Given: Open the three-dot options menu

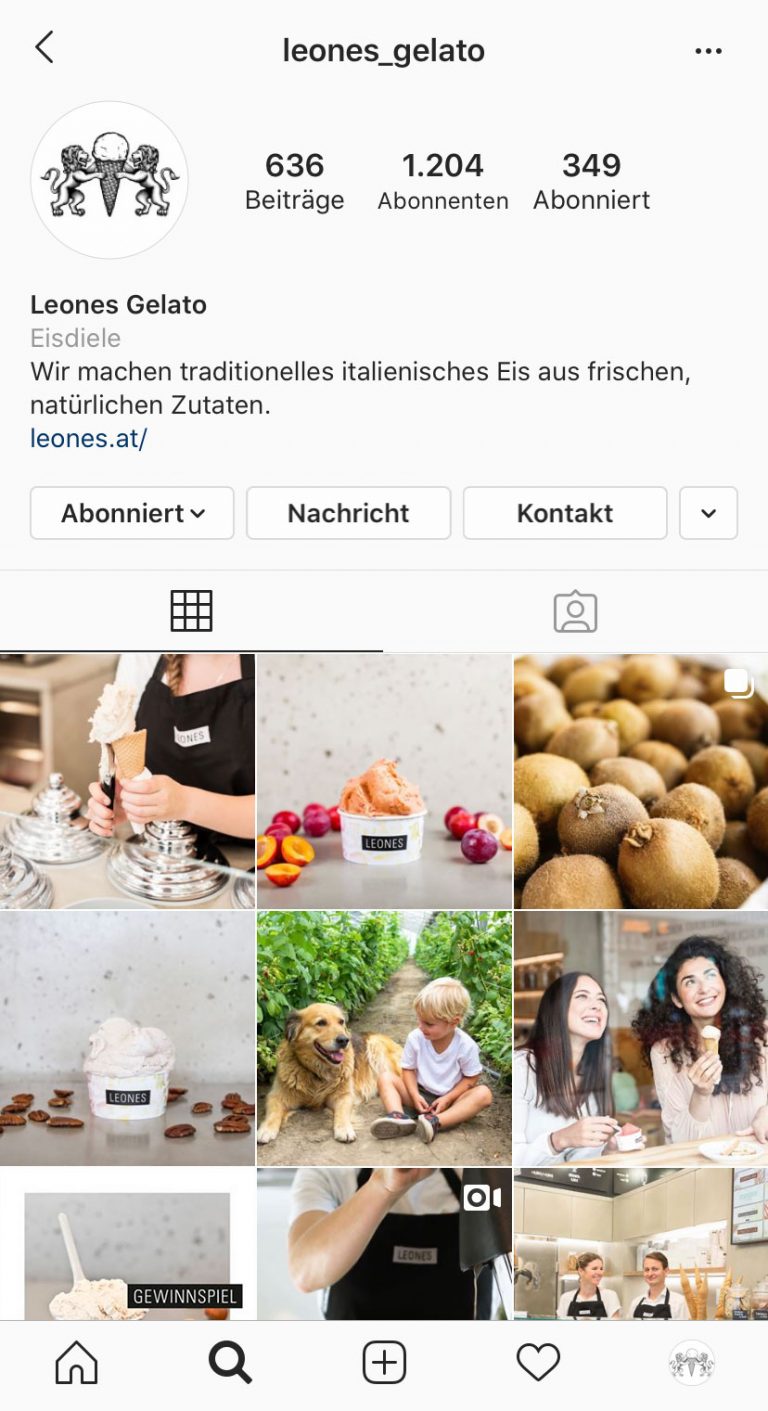Looking at the screenshot, I should (708, 51).
